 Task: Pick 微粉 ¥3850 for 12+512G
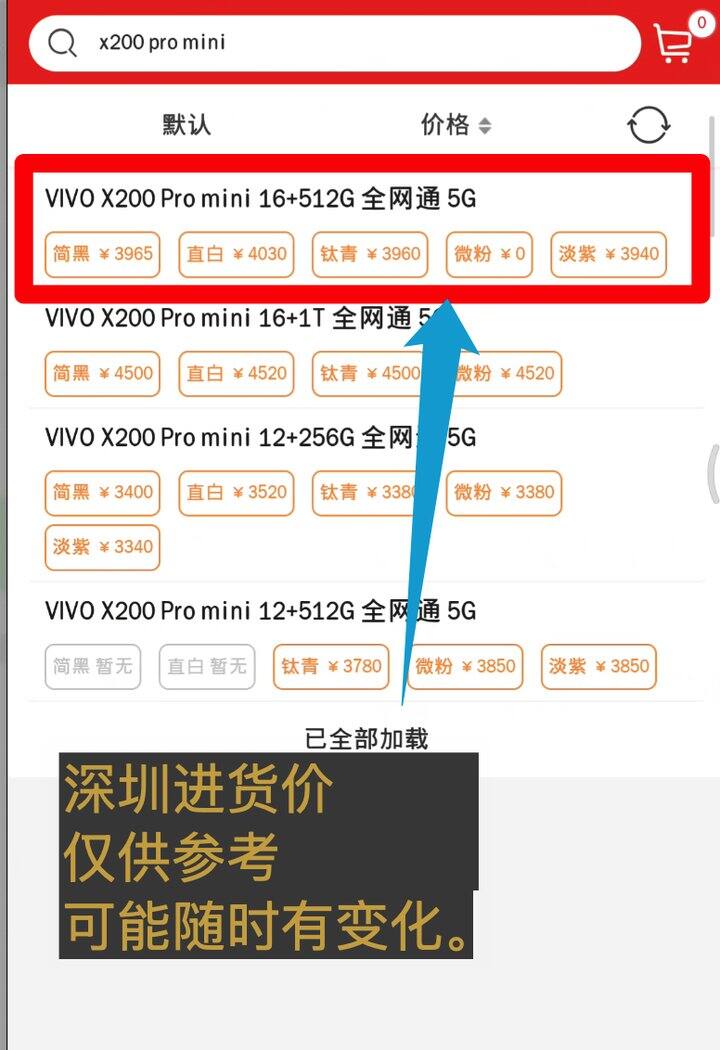click(x=465, y=667)
